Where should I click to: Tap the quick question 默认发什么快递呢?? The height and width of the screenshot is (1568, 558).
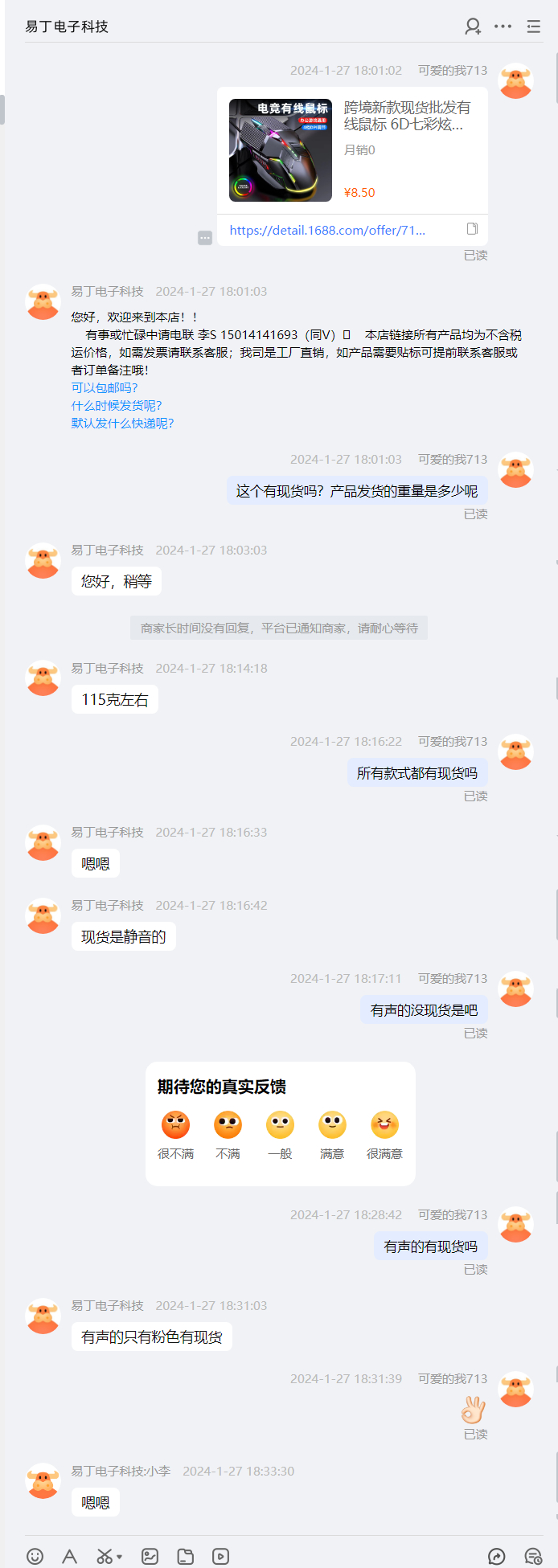tap(122, 424)
